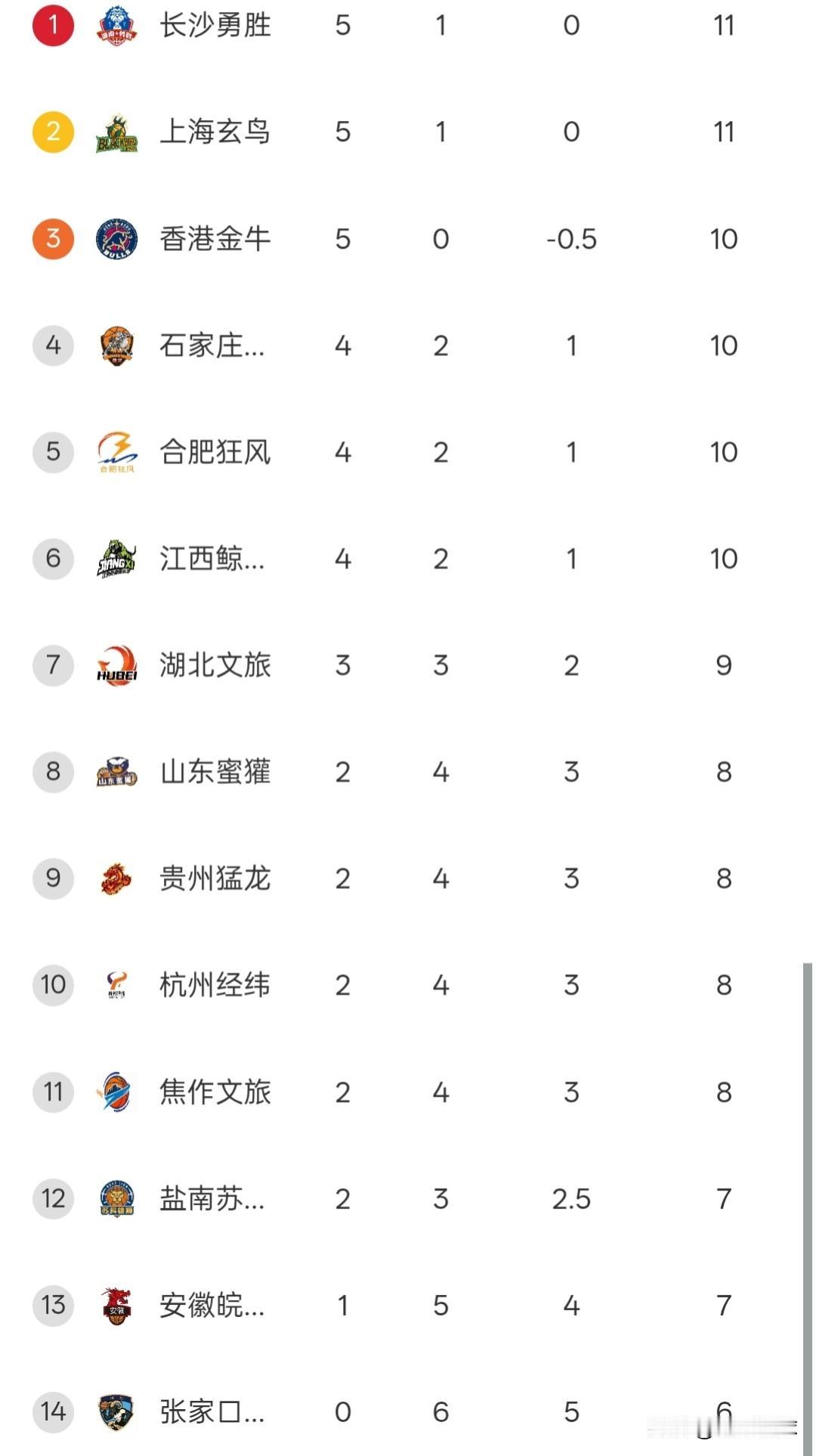Click the 张家口 team shield logo
The width and height of the screenshot is (816, 1456).
pos(117,1411)
